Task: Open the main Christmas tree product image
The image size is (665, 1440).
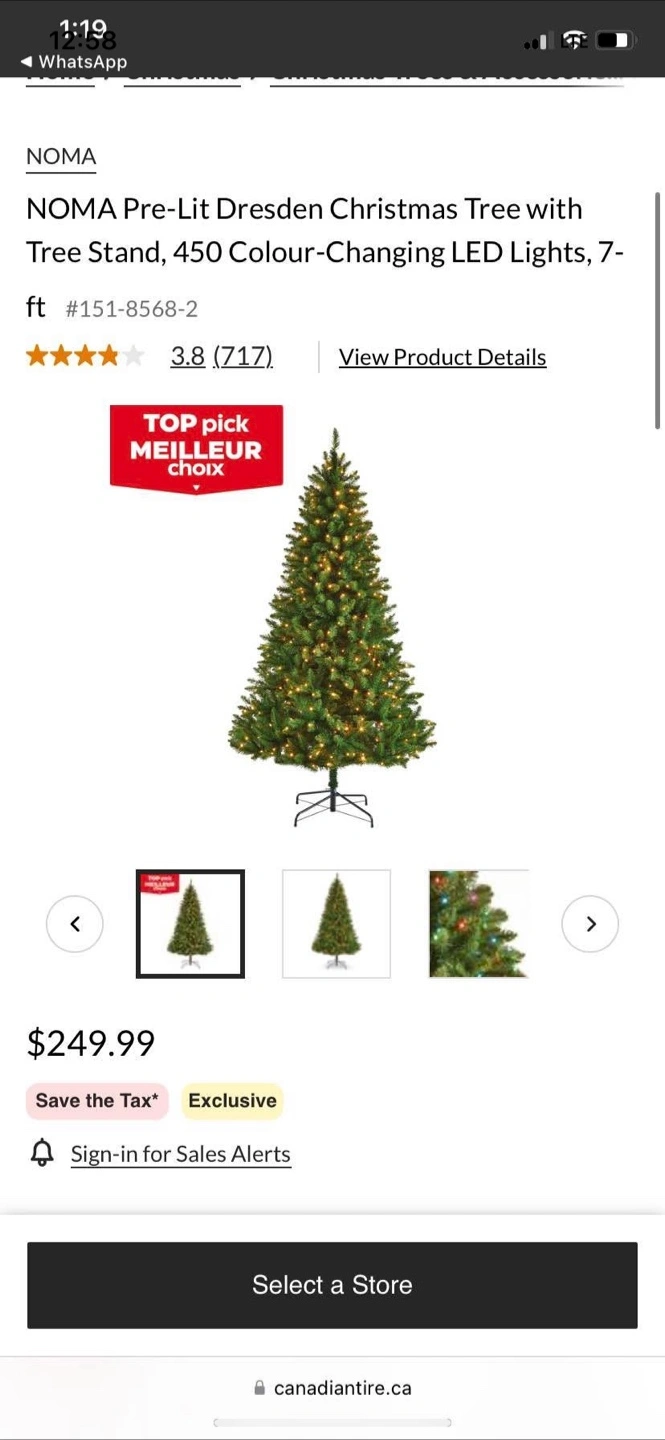Action: click(x=333, y=627)
